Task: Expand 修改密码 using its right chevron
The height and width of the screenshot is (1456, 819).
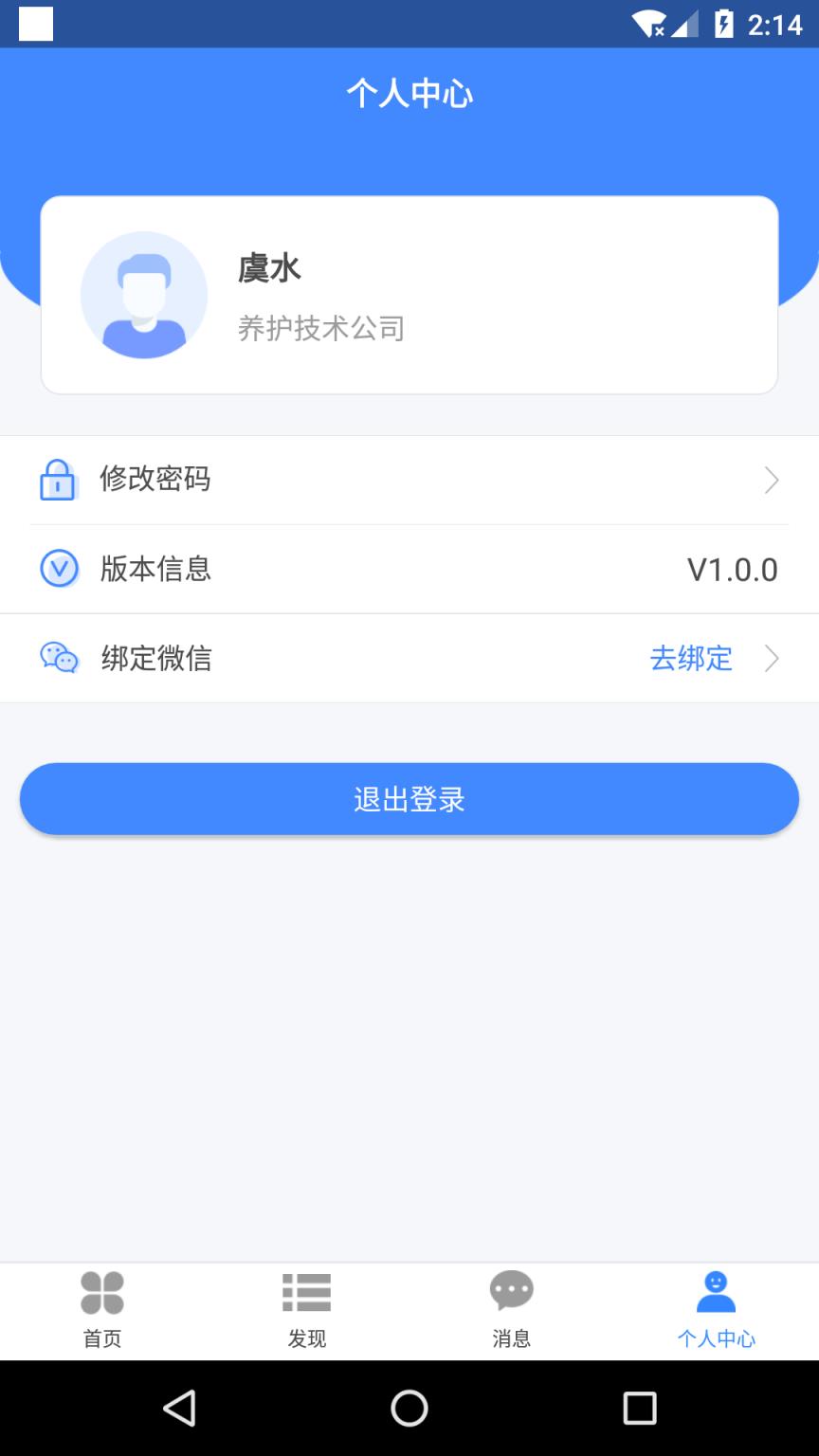Action: point(772,480)
